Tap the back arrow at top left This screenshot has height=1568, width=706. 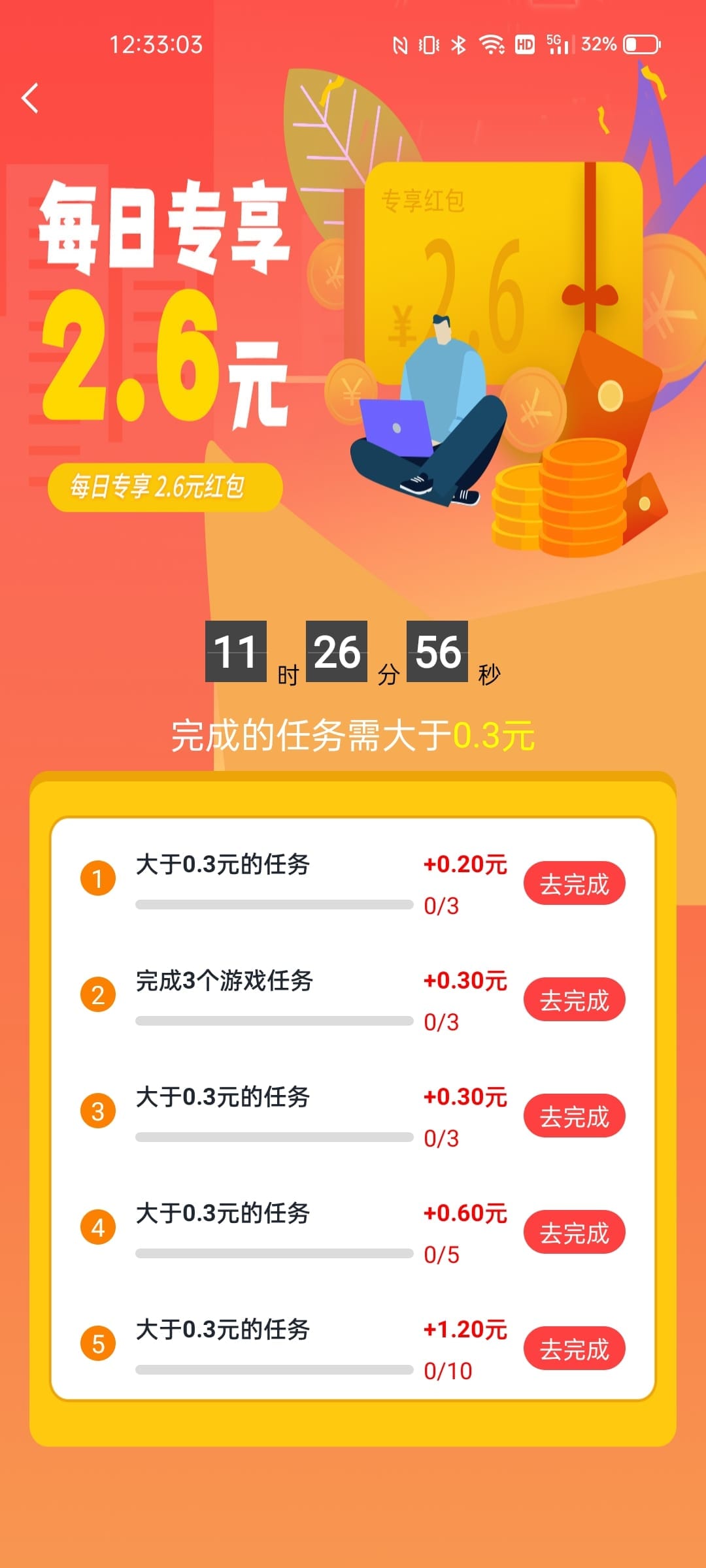click(x=28, y=97)
